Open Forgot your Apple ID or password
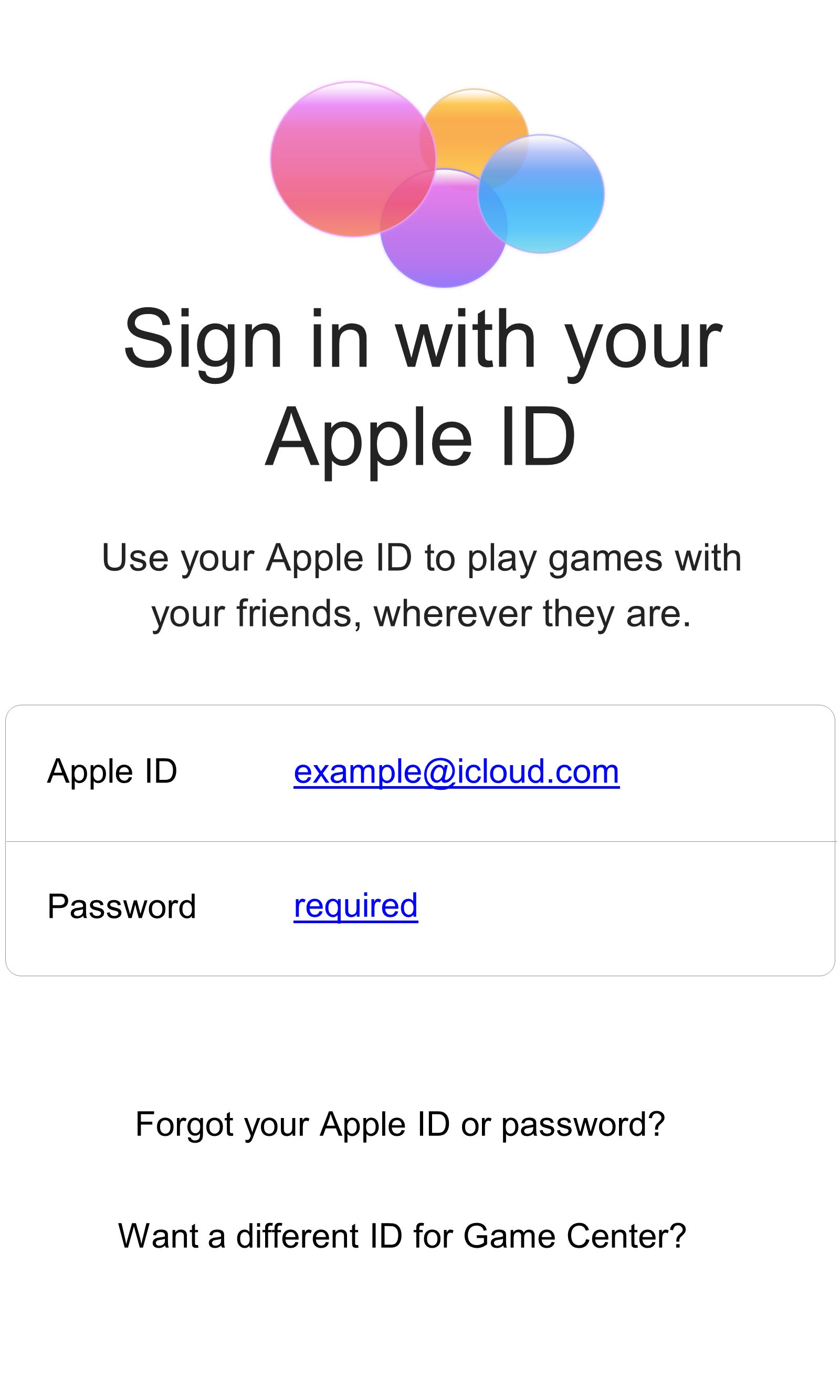Image resolution: width=840 pixels, height=1400 pixels. 400,1124
